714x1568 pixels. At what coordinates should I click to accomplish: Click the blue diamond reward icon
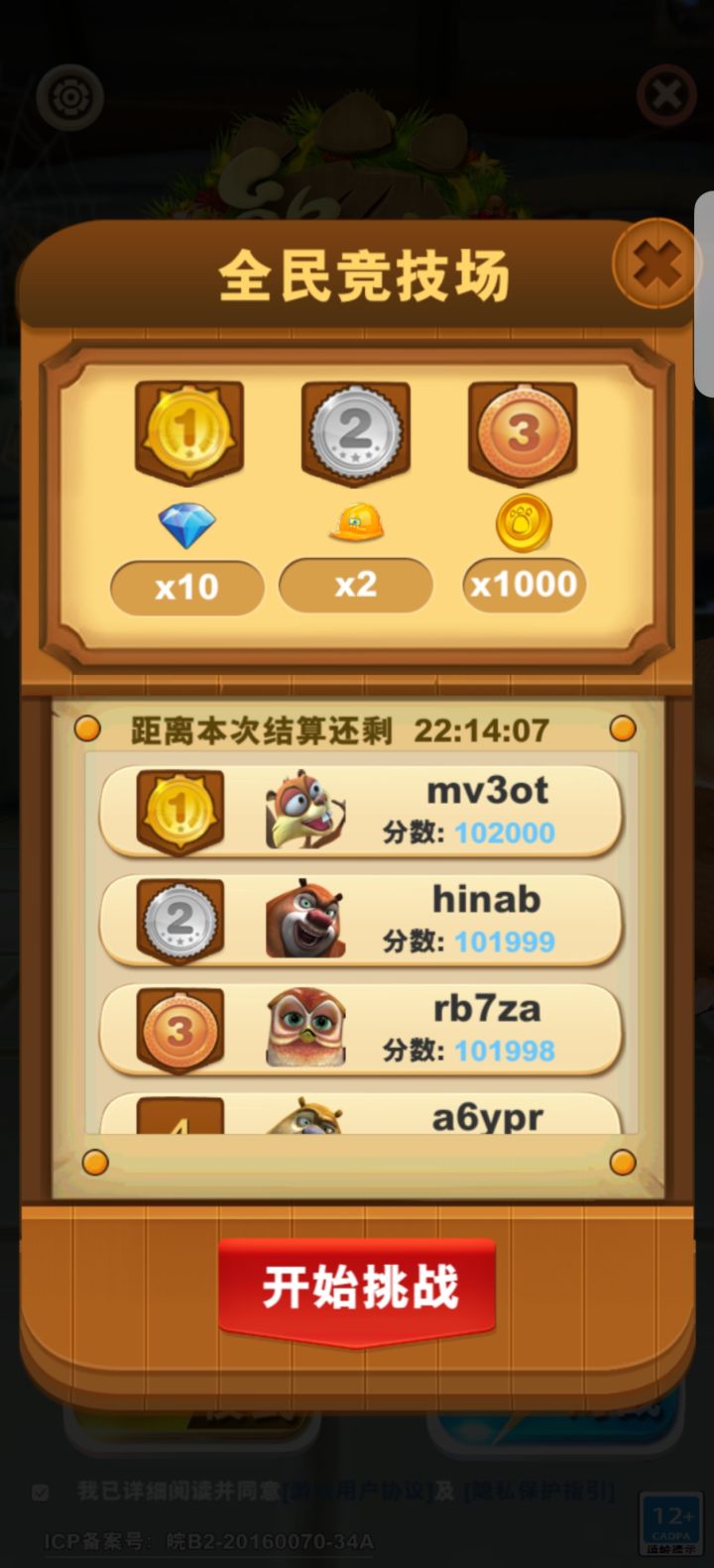click(x=186, y=523)
